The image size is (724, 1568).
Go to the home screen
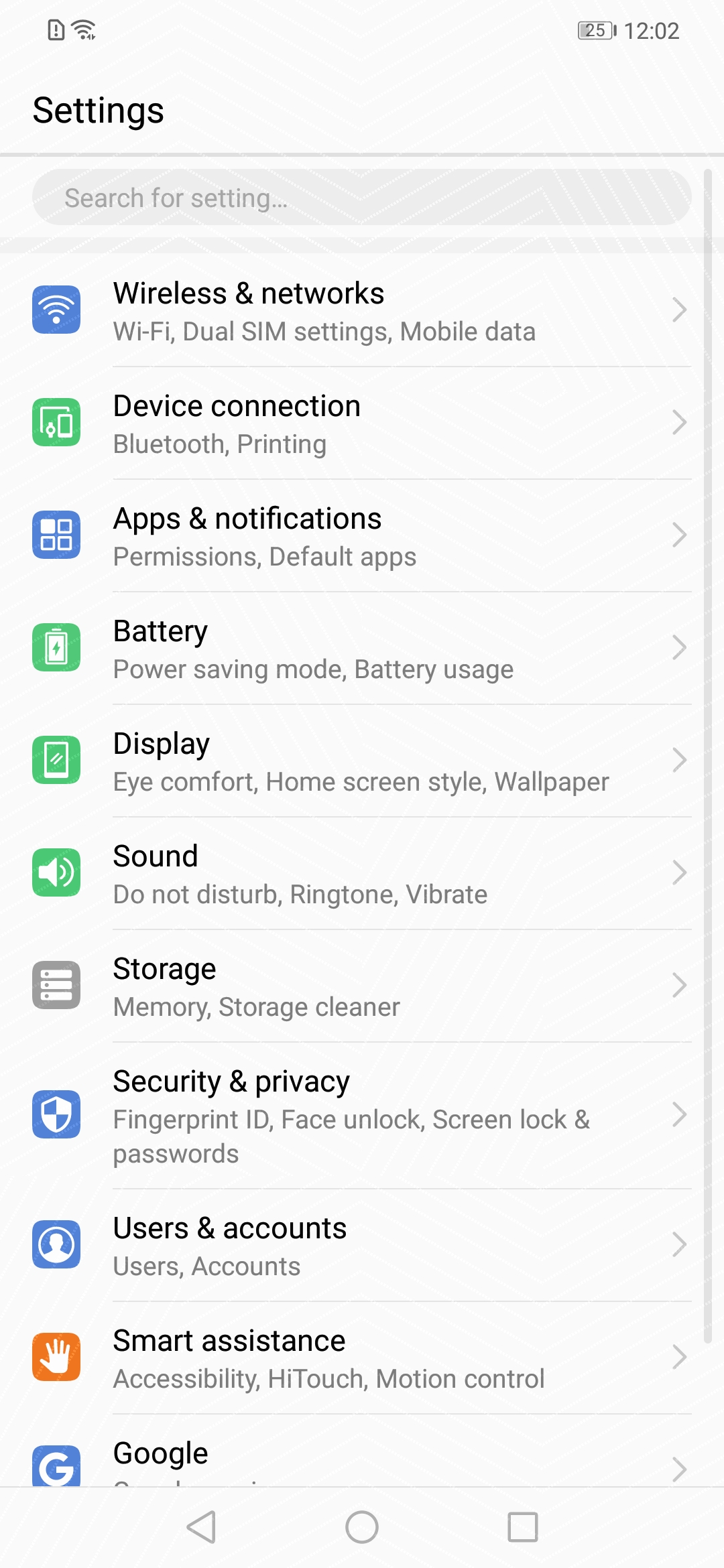tap(362, 1527)
